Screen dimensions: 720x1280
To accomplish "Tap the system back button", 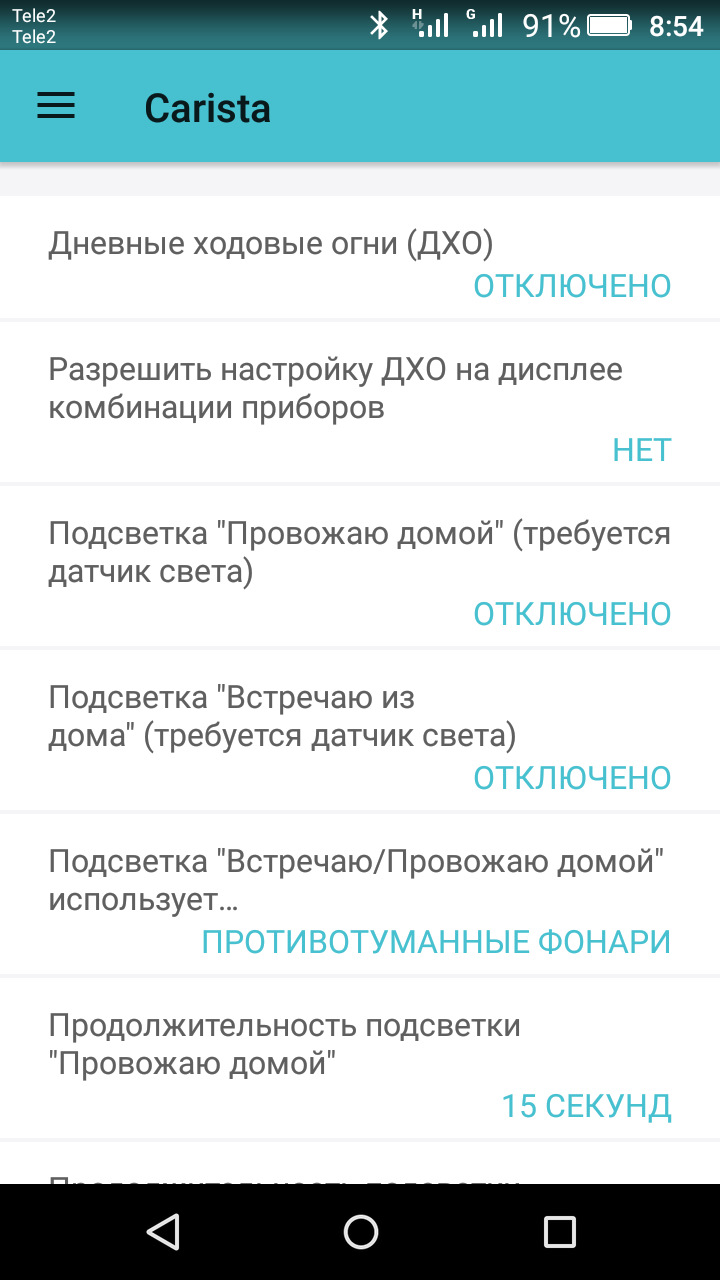I will coord(162,1231).
